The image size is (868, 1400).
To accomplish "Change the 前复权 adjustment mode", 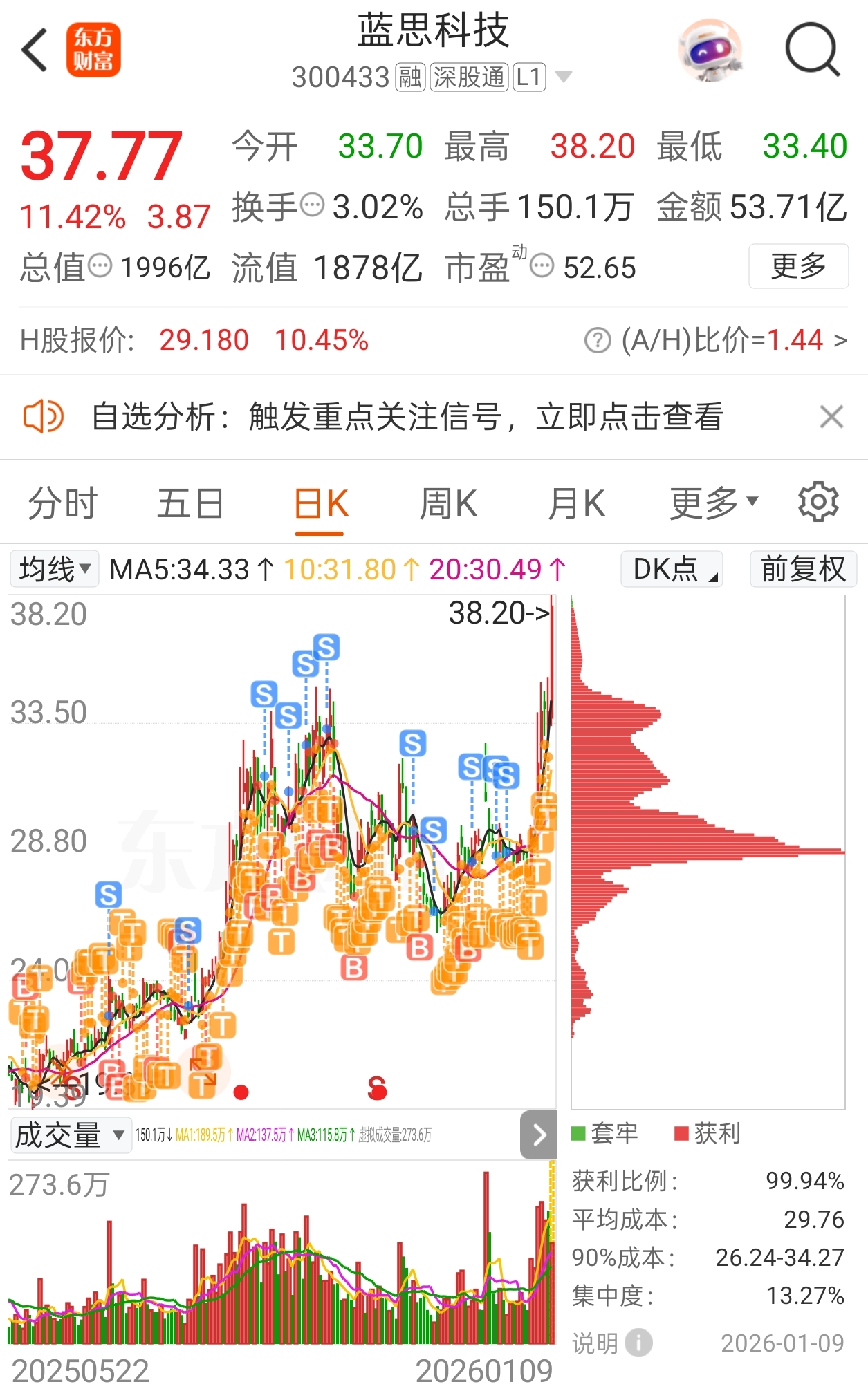I will (803, 569).
